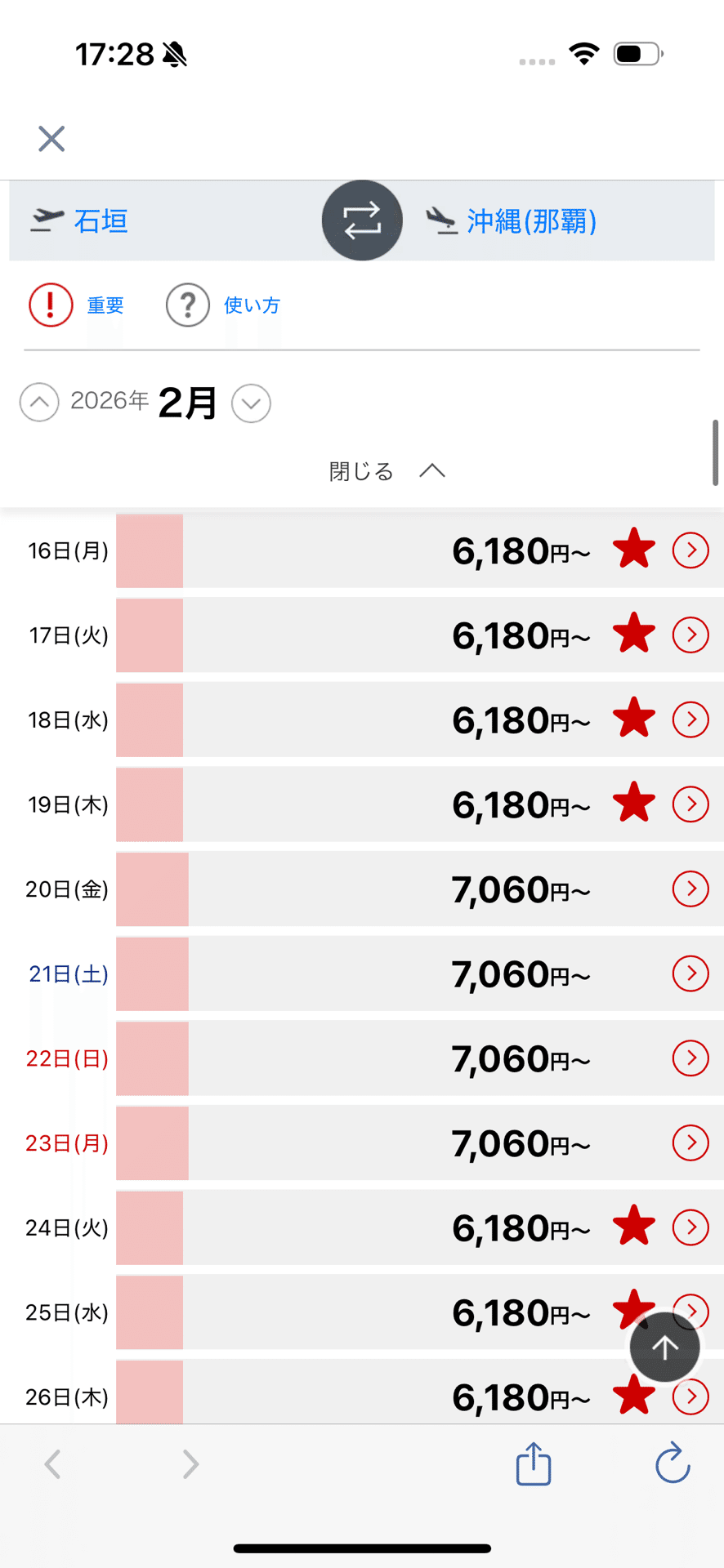Image resolution: width=724 pixels, height=1568 pixels.
Task: Tap the share icon in the bottom toolbar
Action: point(533,1464)
